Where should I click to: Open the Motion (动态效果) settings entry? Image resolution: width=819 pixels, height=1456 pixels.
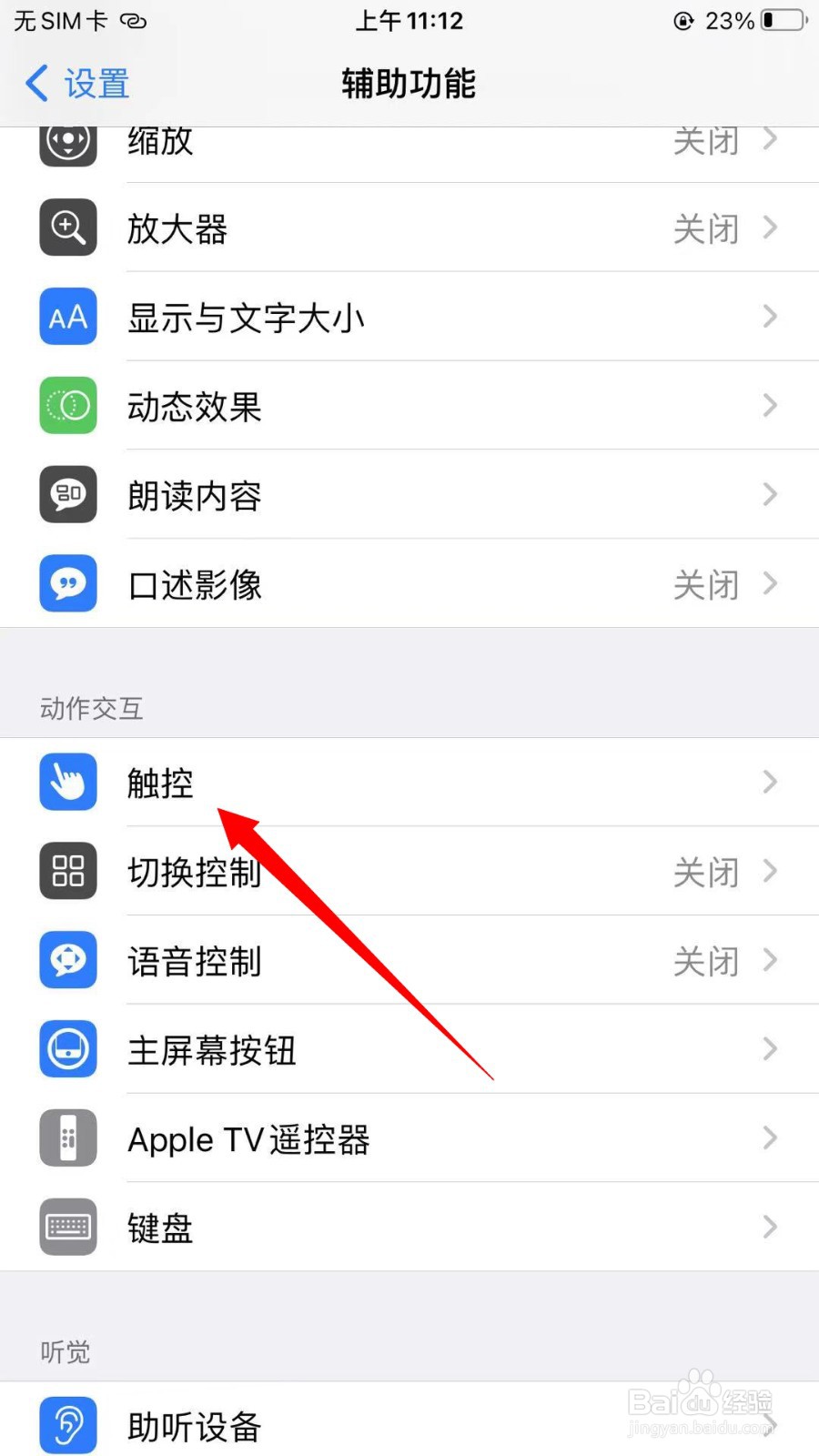409,406
